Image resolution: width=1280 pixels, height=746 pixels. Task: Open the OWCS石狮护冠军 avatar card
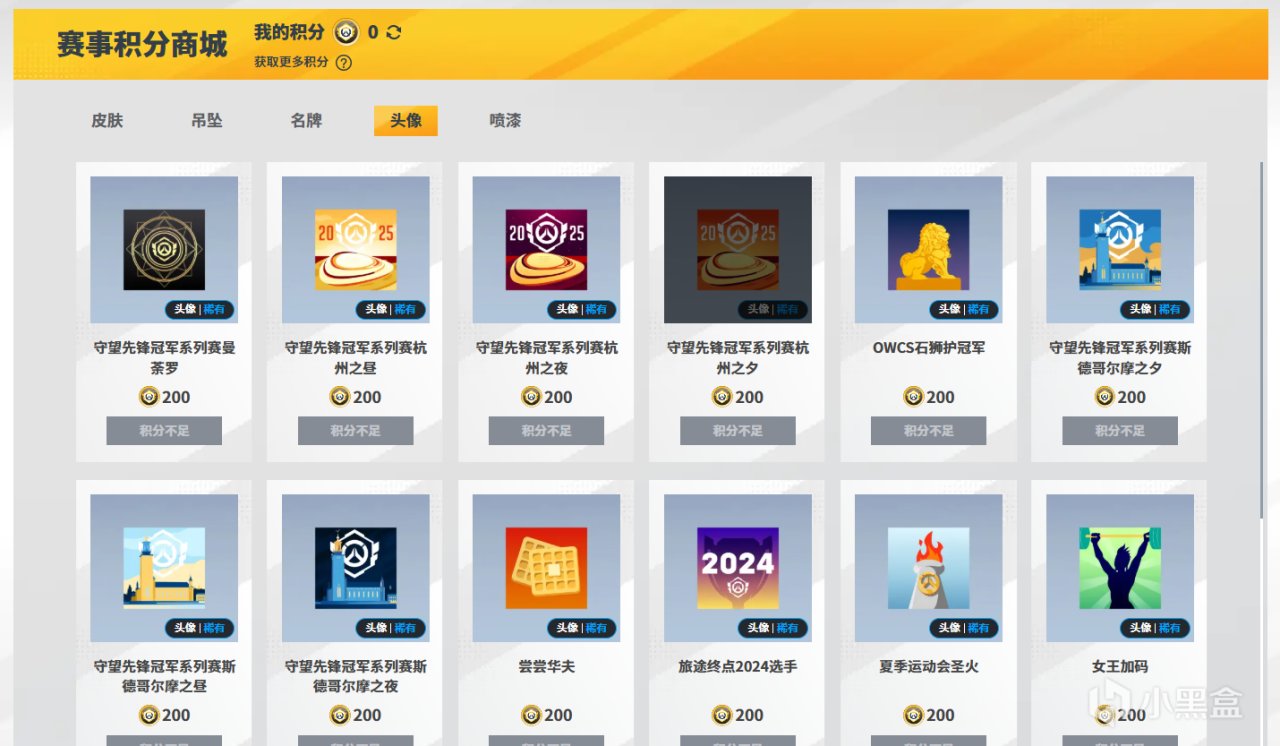pos(928,250)
